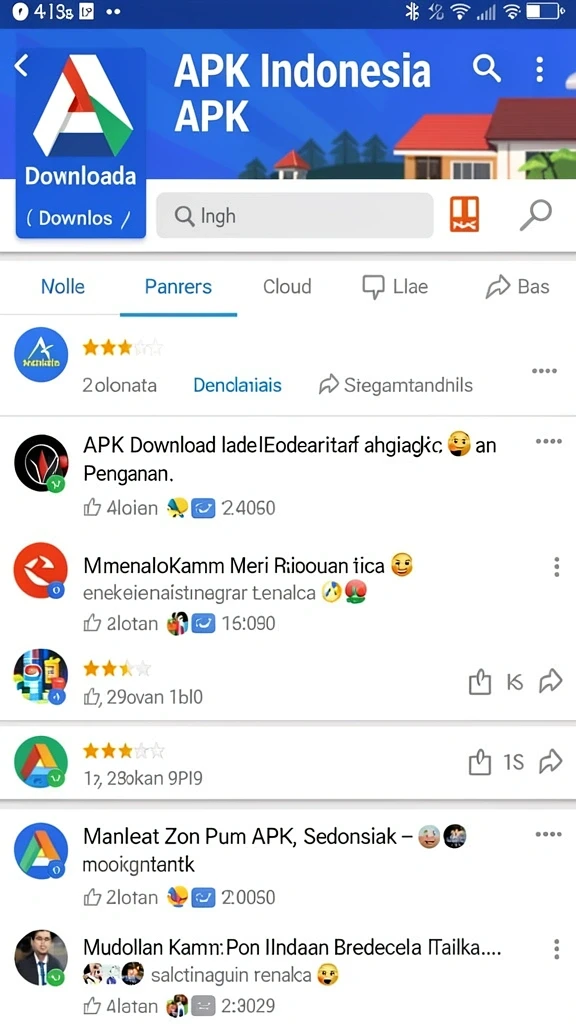This screenshot has height=1024, width=576.
Task: Focus the Ingh search field
Action: point(295,216)
